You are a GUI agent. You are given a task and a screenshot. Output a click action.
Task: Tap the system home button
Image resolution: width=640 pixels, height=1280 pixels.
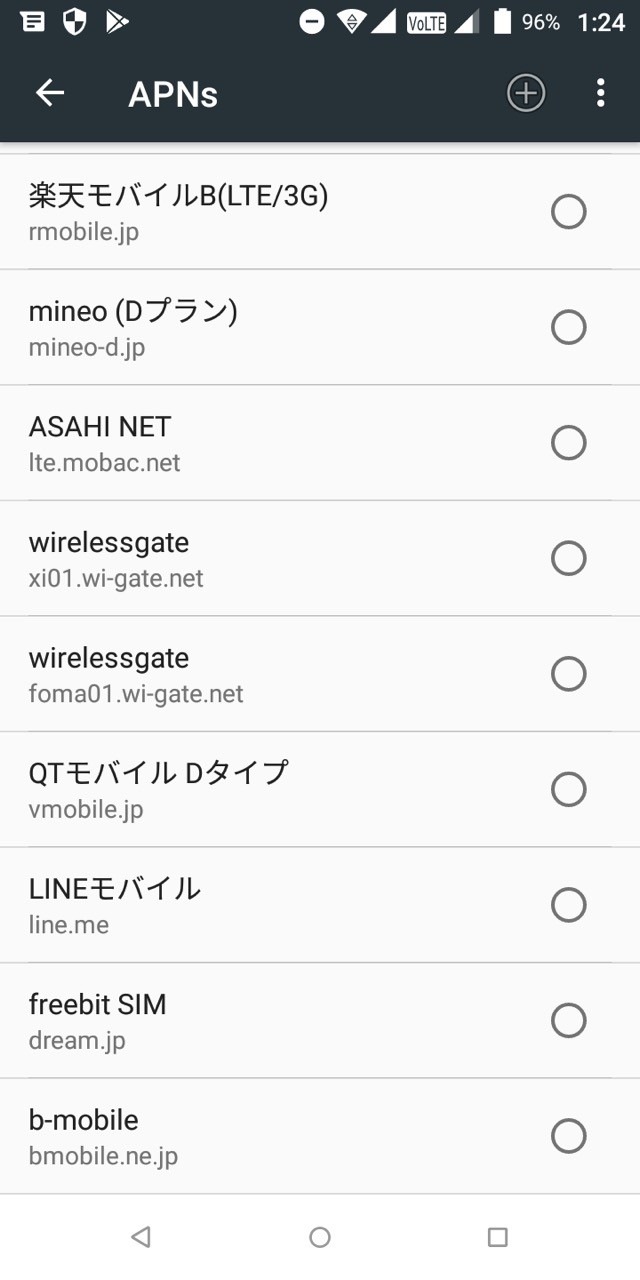tap(320, 1237)
